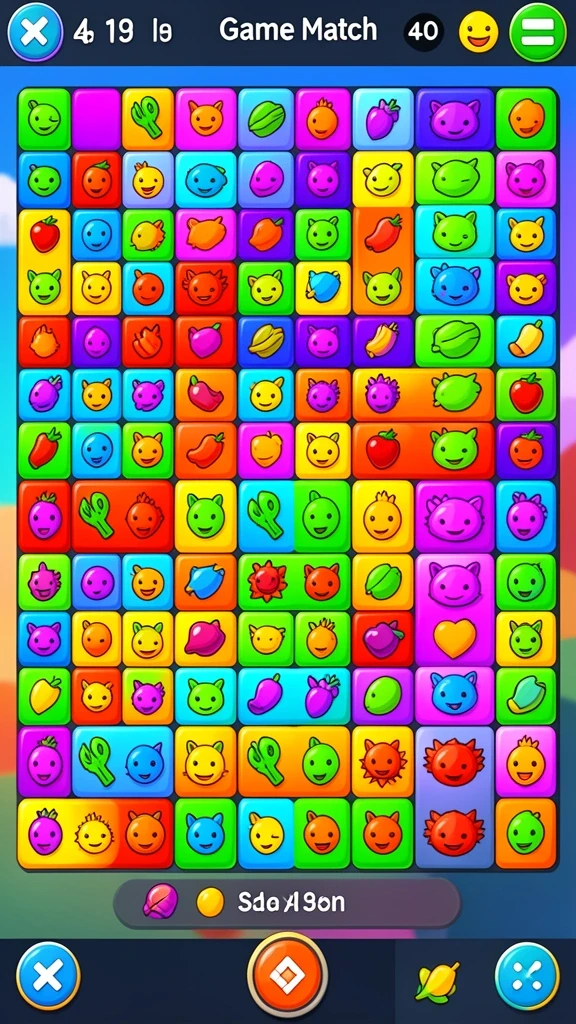576x1024 pixels.
Task: Close the game with the top-left X
Action: [35, 32]
